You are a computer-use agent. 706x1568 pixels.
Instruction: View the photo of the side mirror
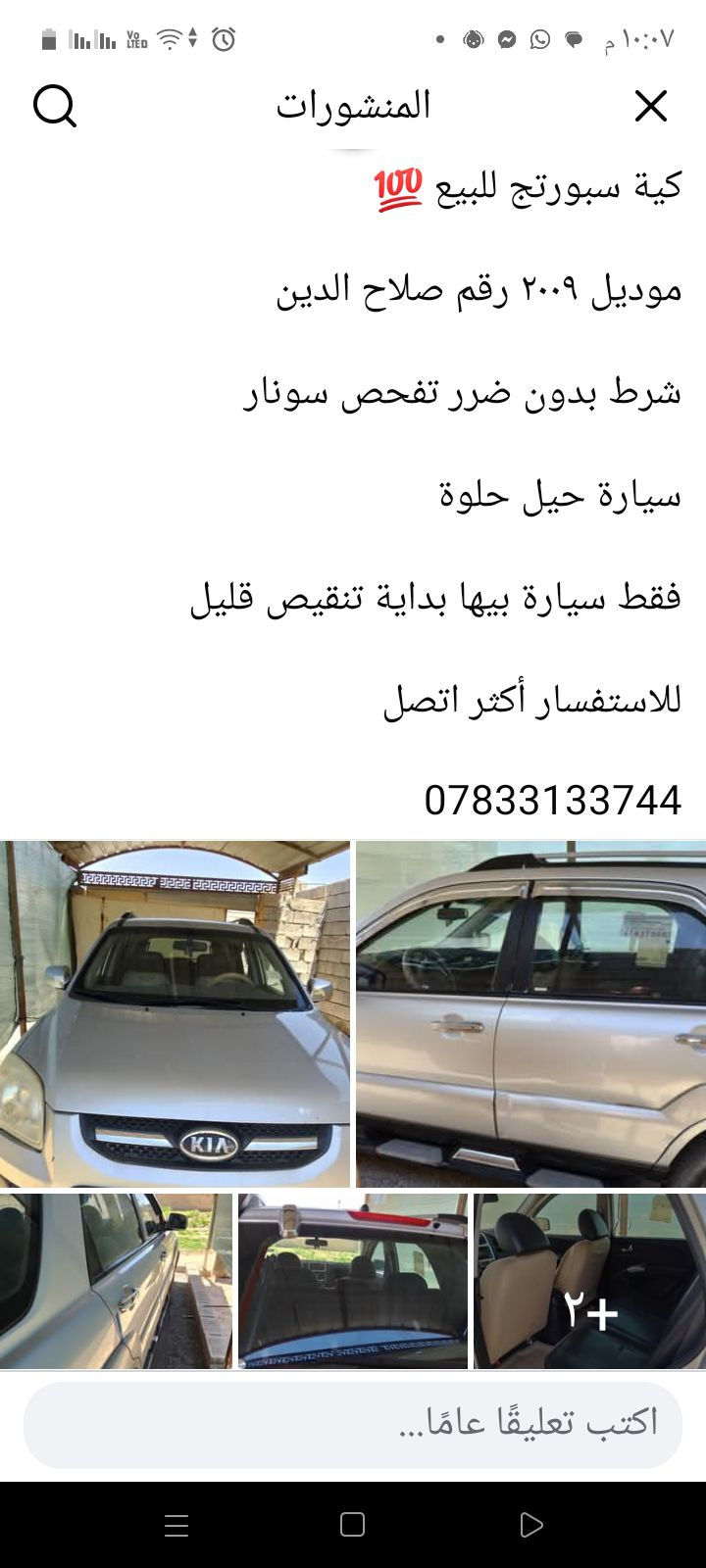(x=116, y=1281)
